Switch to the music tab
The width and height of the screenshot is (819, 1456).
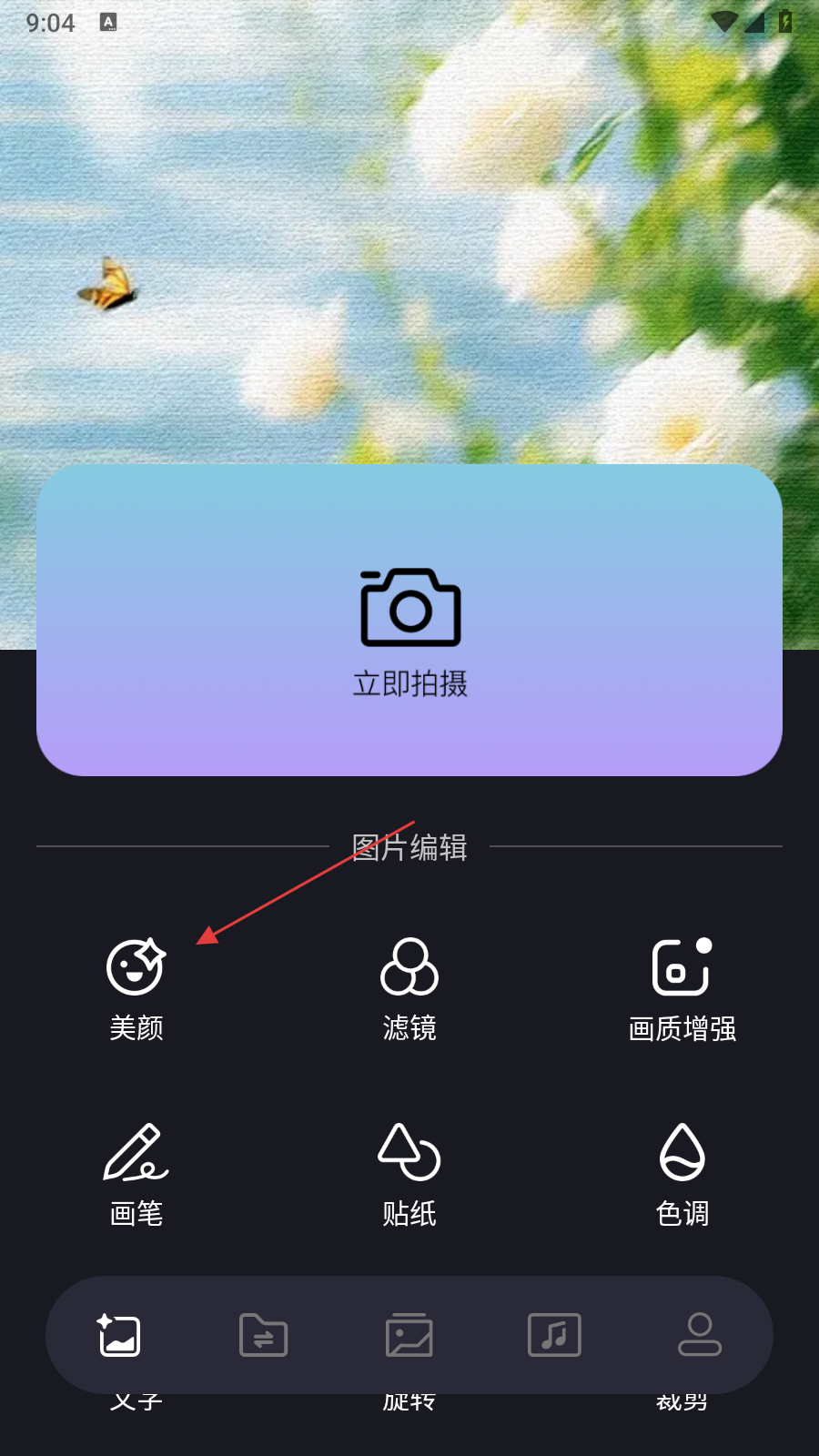(x=554, y=1335)
